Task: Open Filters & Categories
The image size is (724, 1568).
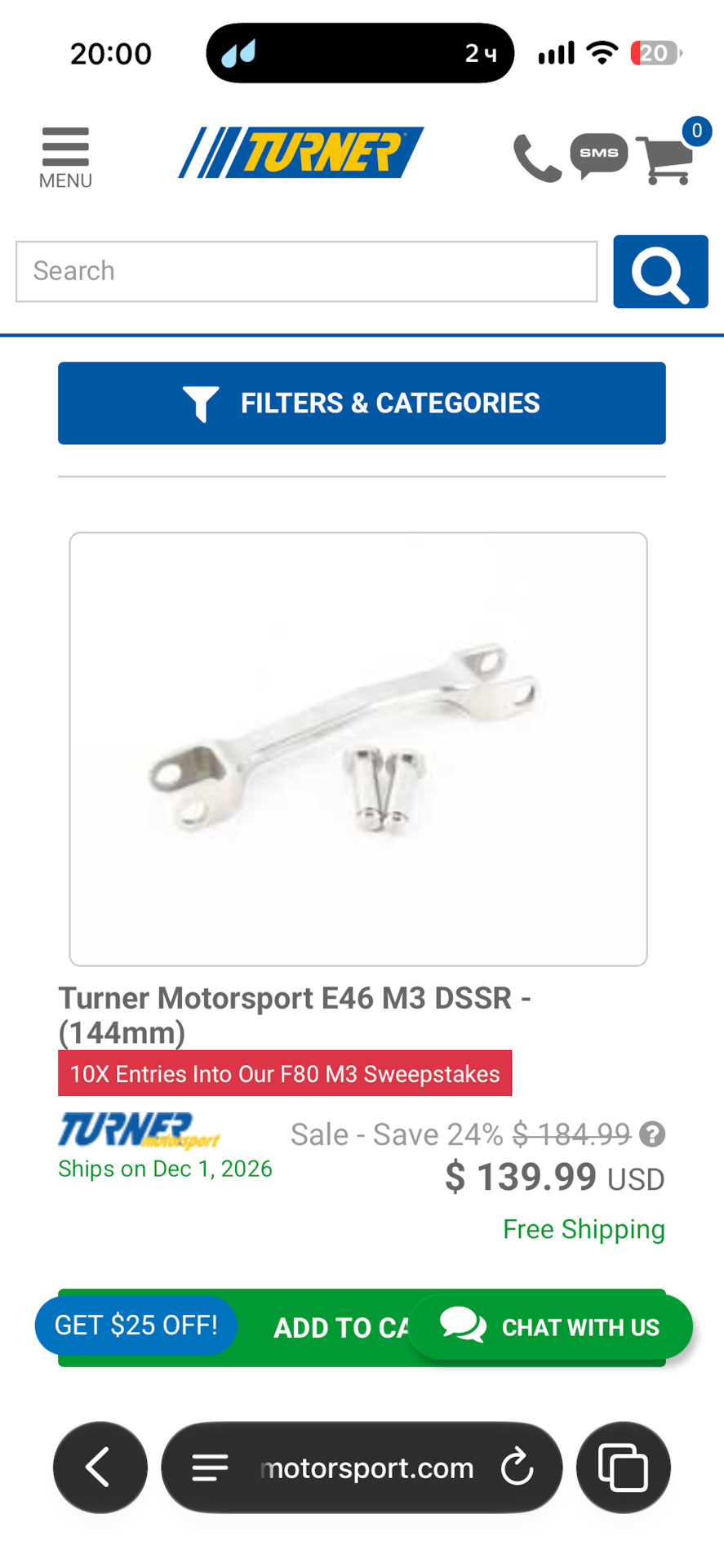Action: 362,403
